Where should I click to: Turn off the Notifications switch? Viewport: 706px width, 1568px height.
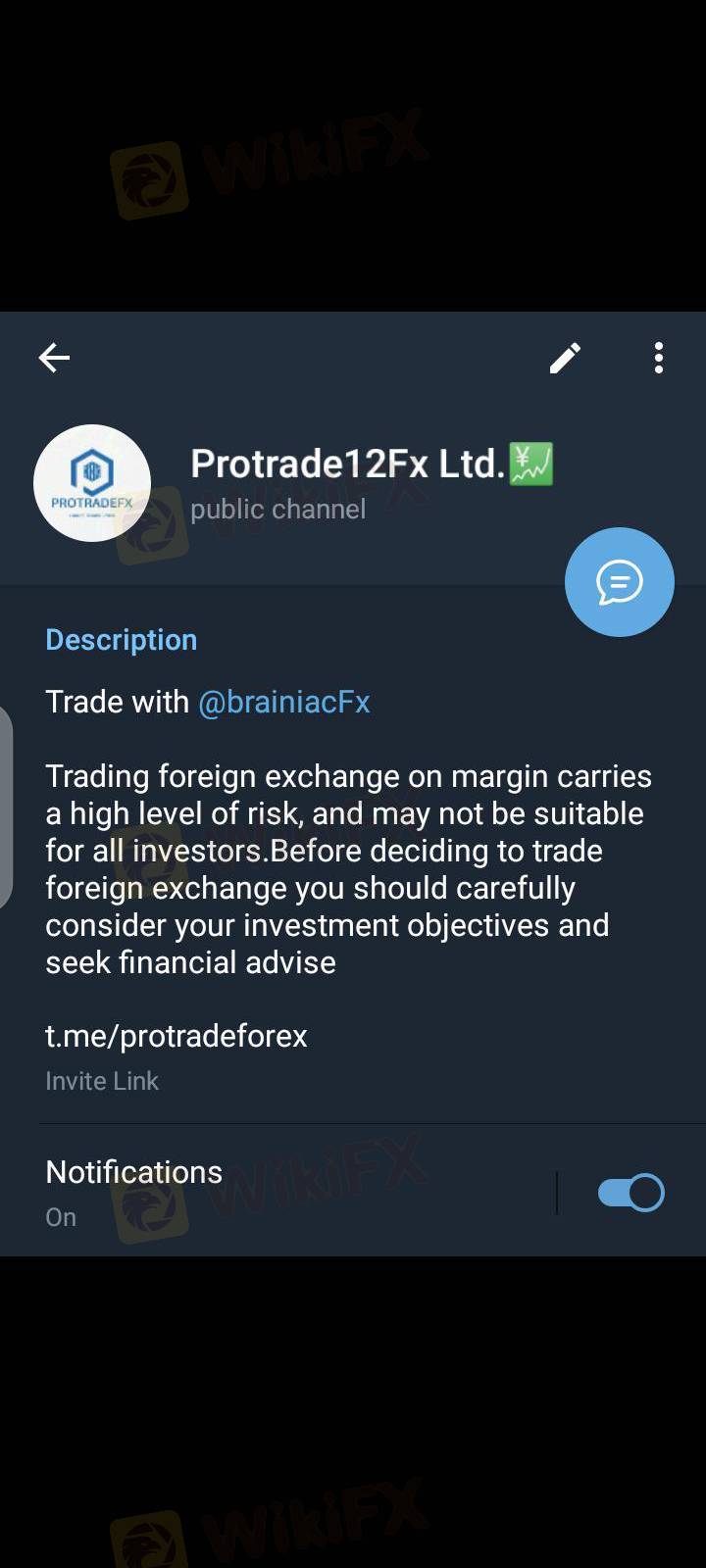click(630, 1193)
